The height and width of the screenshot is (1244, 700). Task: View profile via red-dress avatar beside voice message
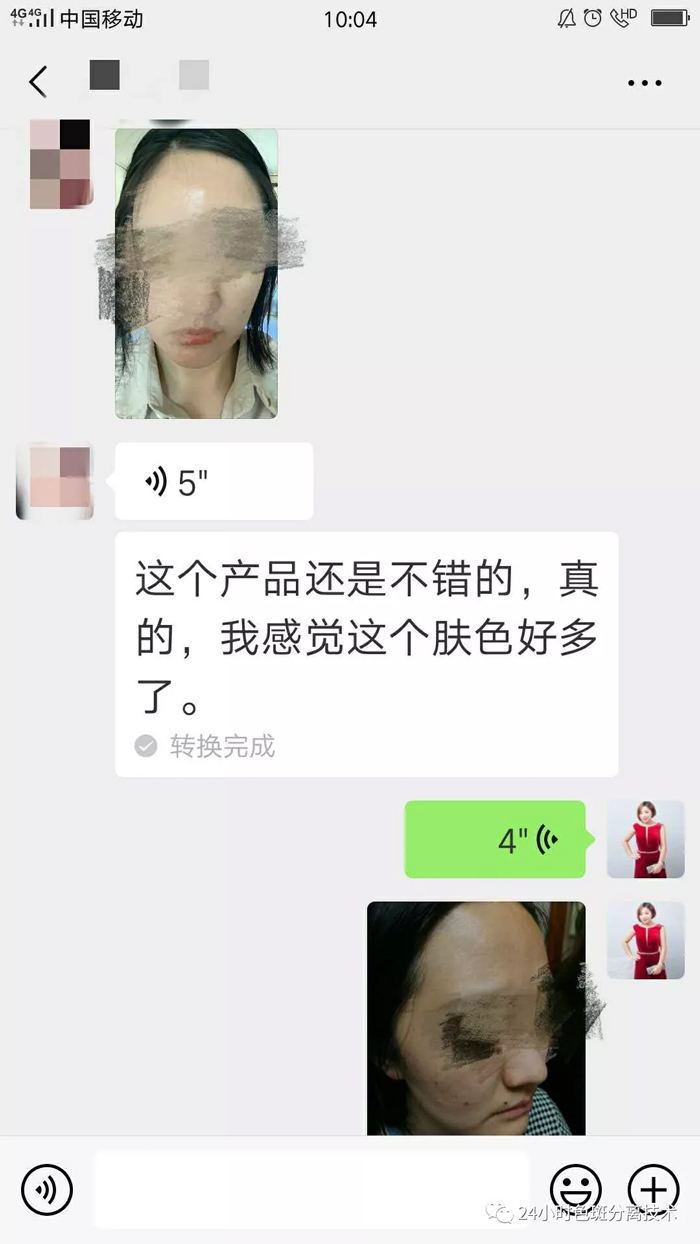pos(646,840)
